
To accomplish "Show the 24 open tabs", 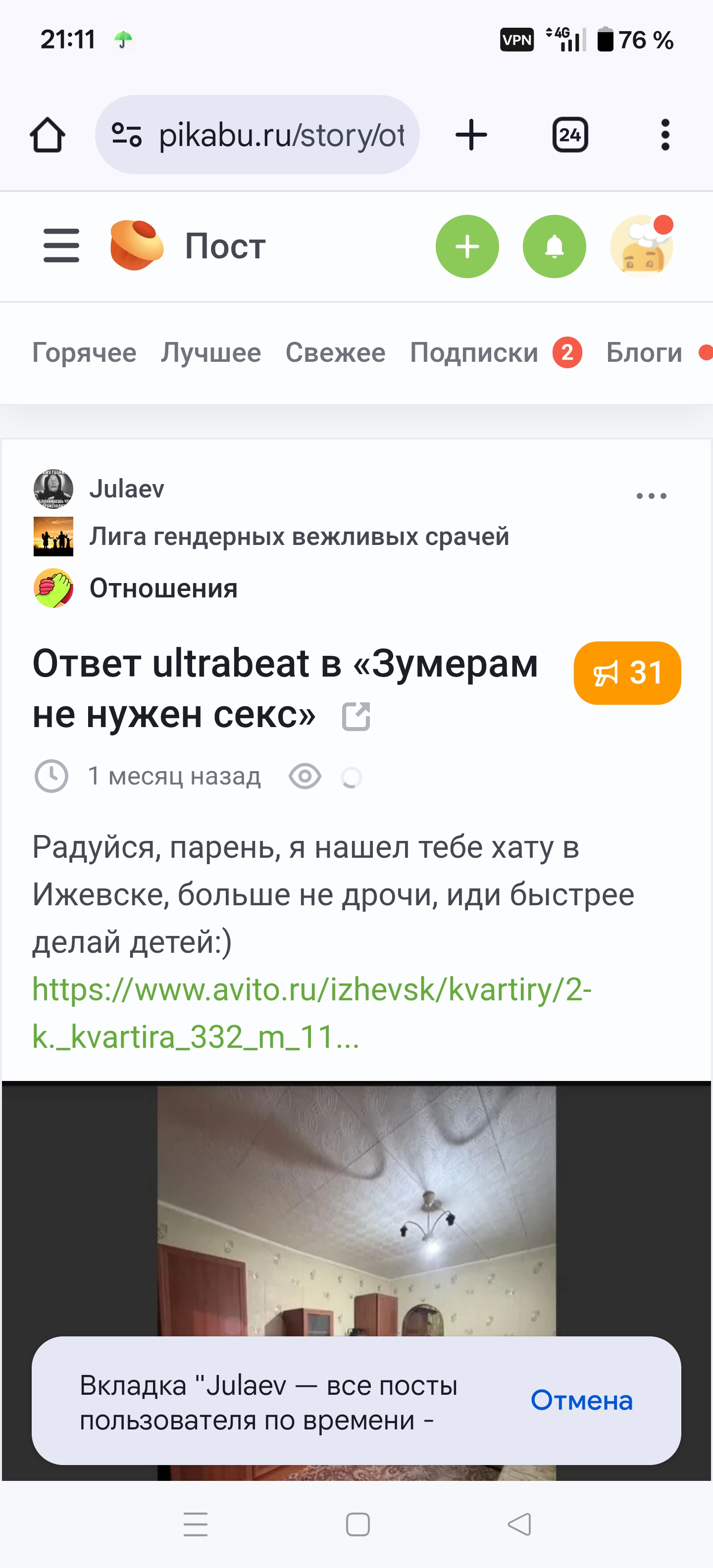I will tap(569, 135).
